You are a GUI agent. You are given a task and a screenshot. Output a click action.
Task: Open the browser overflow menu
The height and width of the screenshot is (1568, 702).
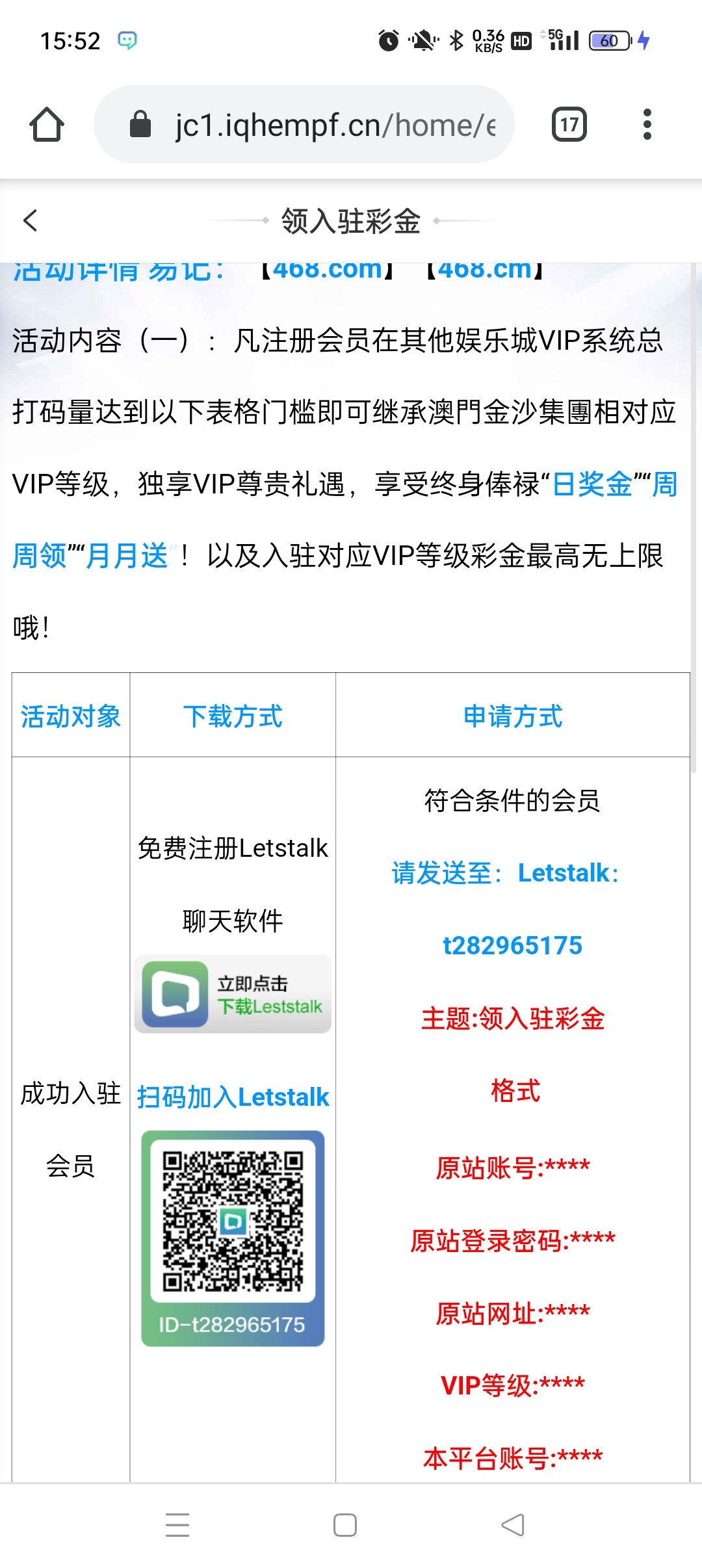pos(646,124)
